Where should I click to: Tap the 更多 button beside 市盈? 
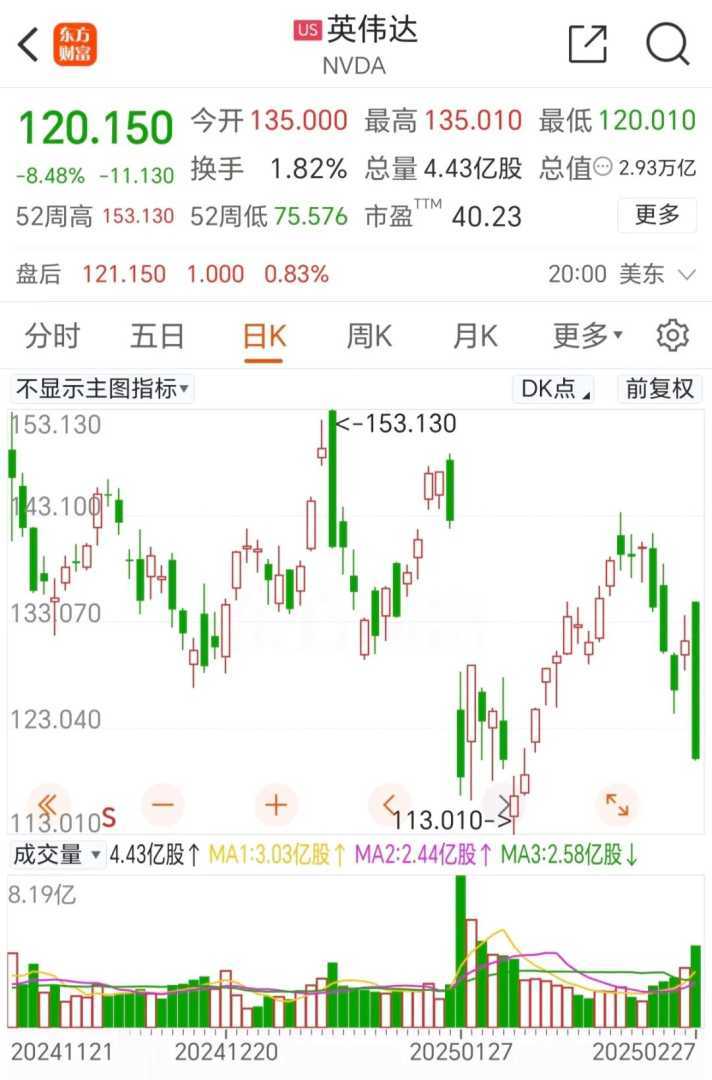[656, 215]
